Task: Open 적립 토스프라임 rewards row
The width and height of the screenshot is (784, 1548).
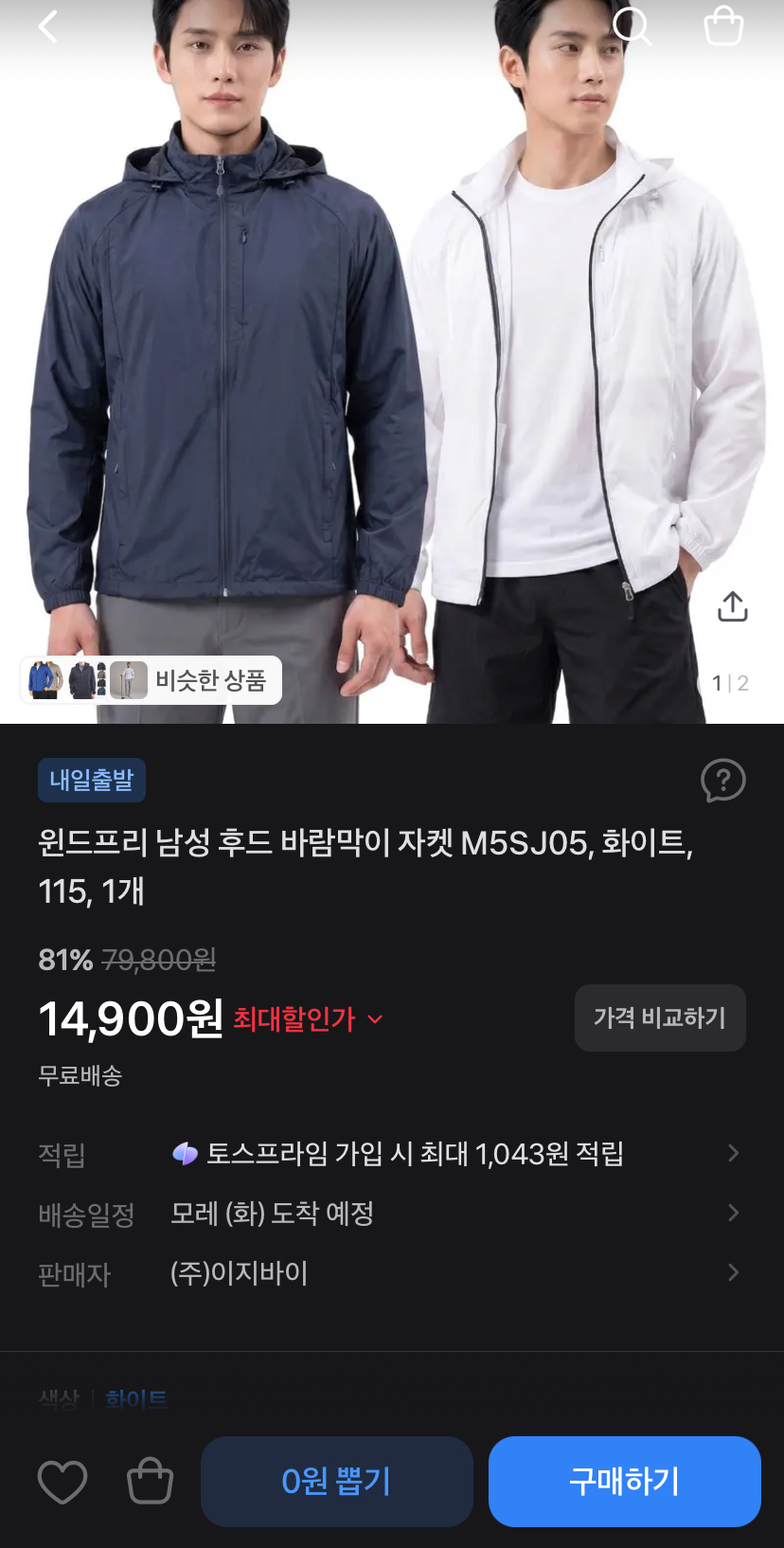Action: pos(392,1153)
